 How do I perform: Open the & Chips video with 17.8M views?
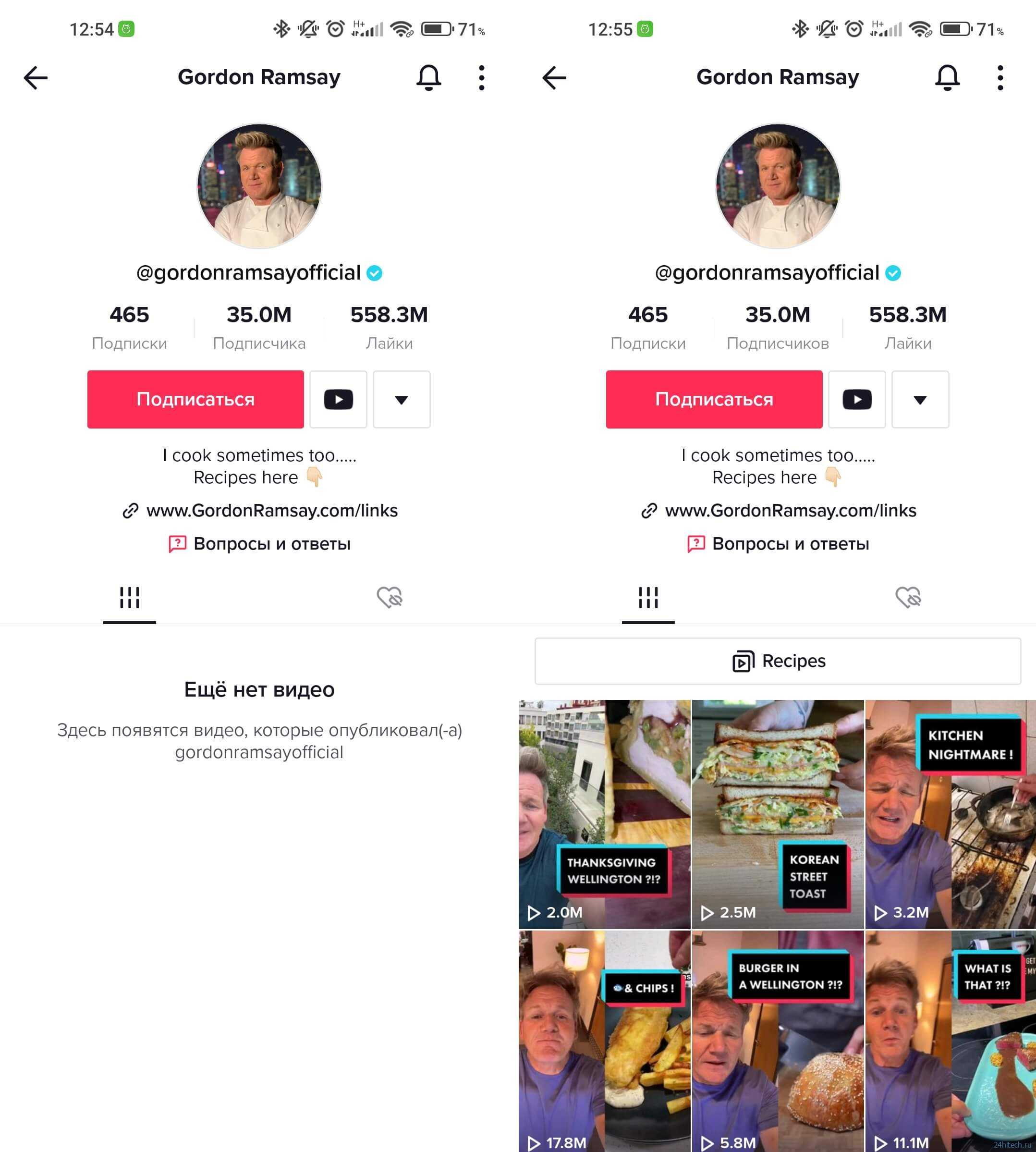(x=604, y=1042)
